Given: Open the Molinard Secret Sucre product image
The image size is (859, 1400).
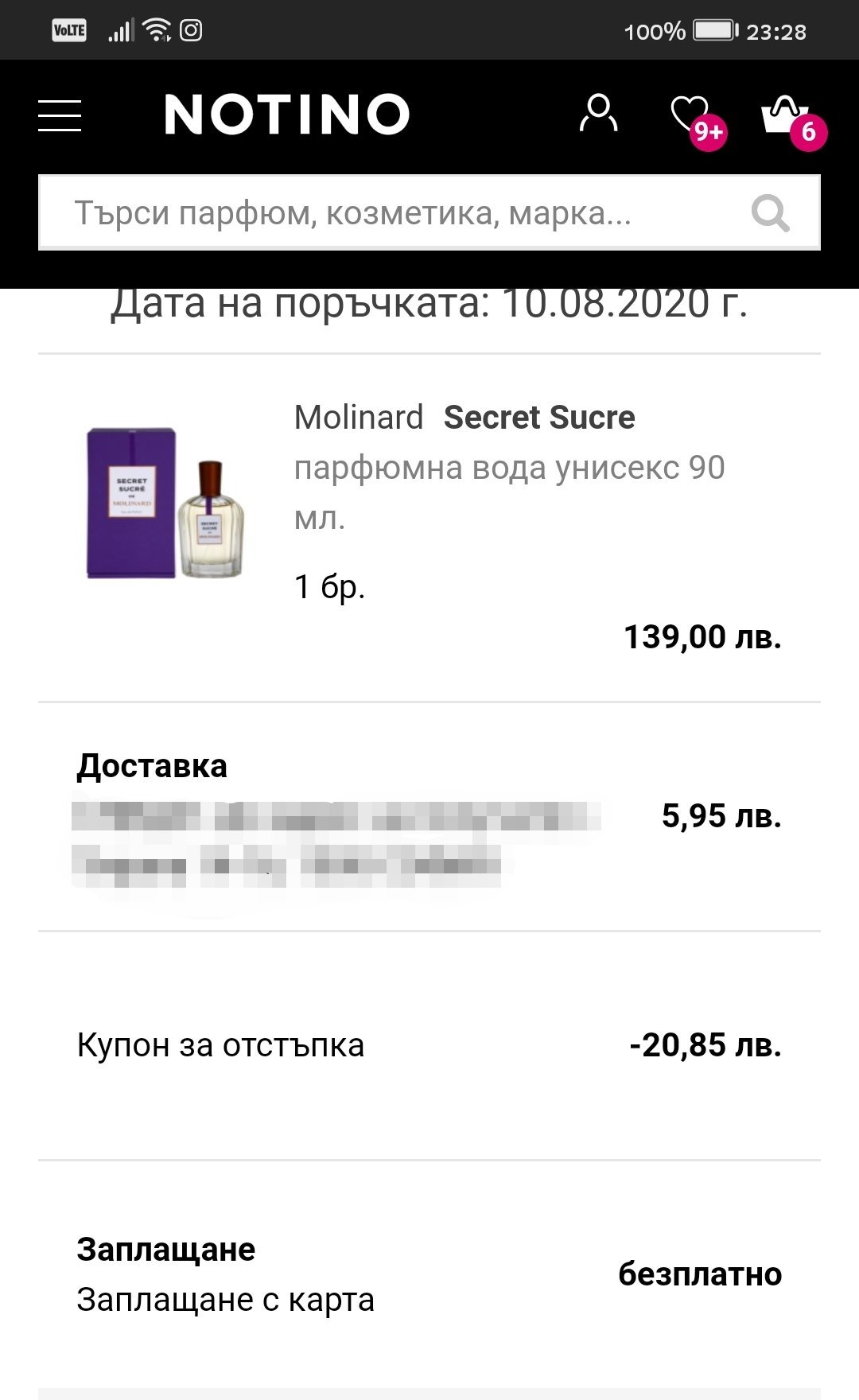Looking at the screenshot, I should point(165,504).
